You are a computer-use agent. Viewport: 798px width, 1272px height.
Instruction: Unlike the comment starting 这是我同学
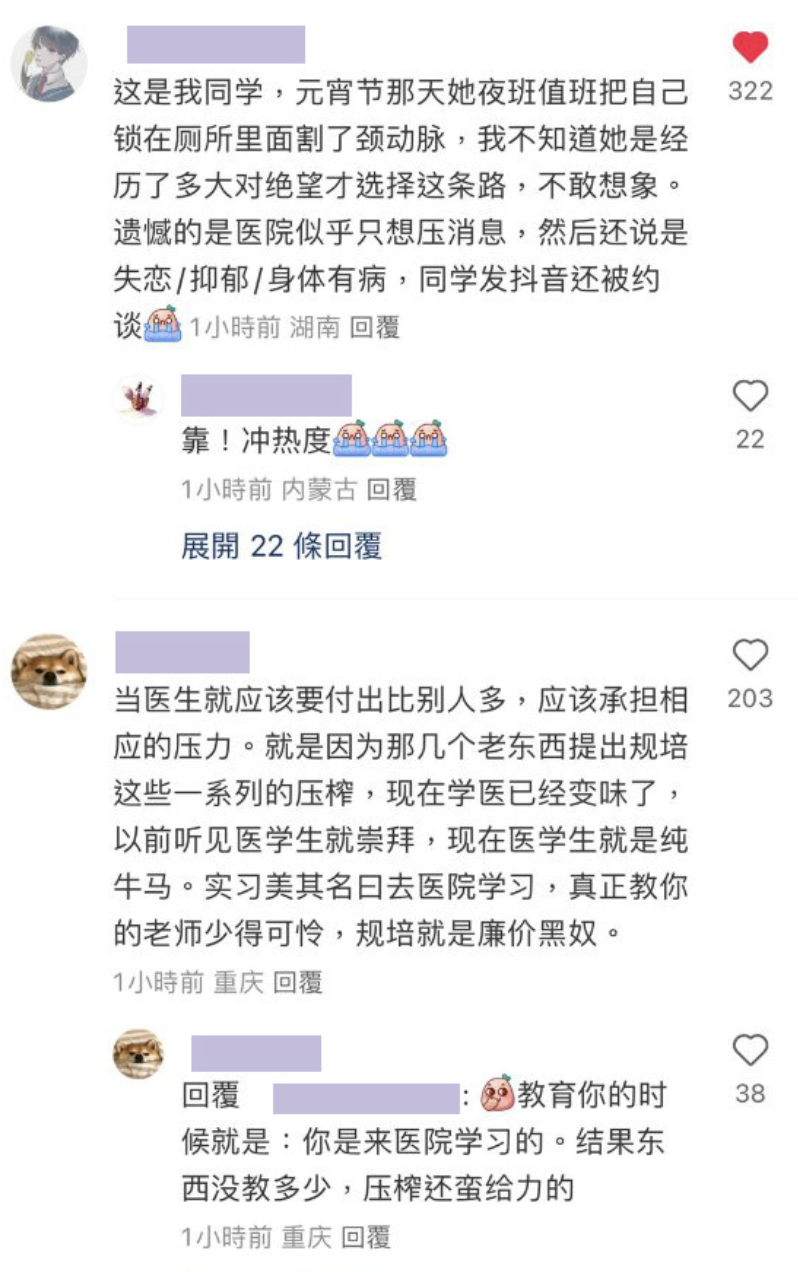click(749, 48)
